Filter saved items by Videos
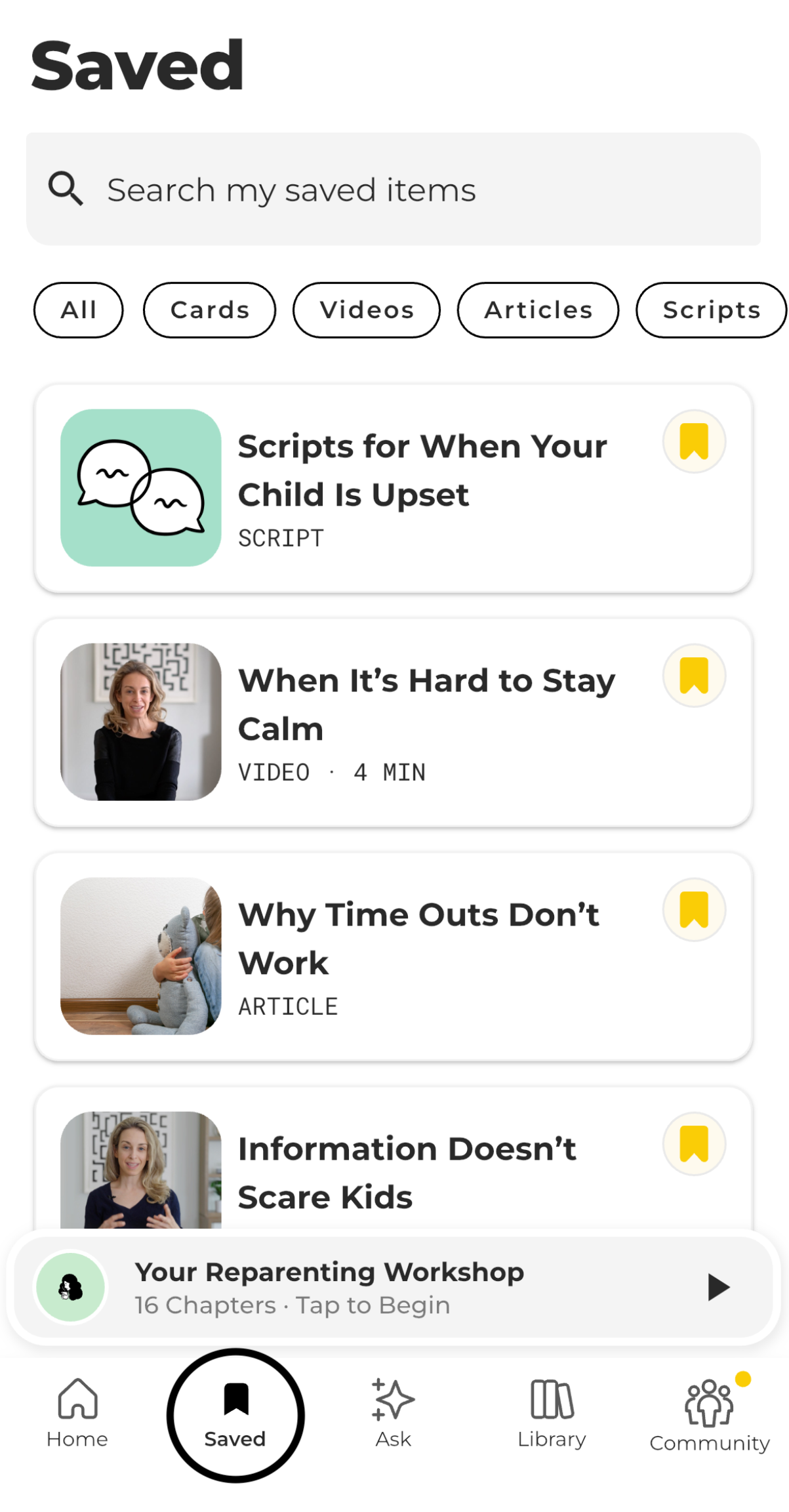Screen dimensions: 789x1512 click(x=367, y=310)
